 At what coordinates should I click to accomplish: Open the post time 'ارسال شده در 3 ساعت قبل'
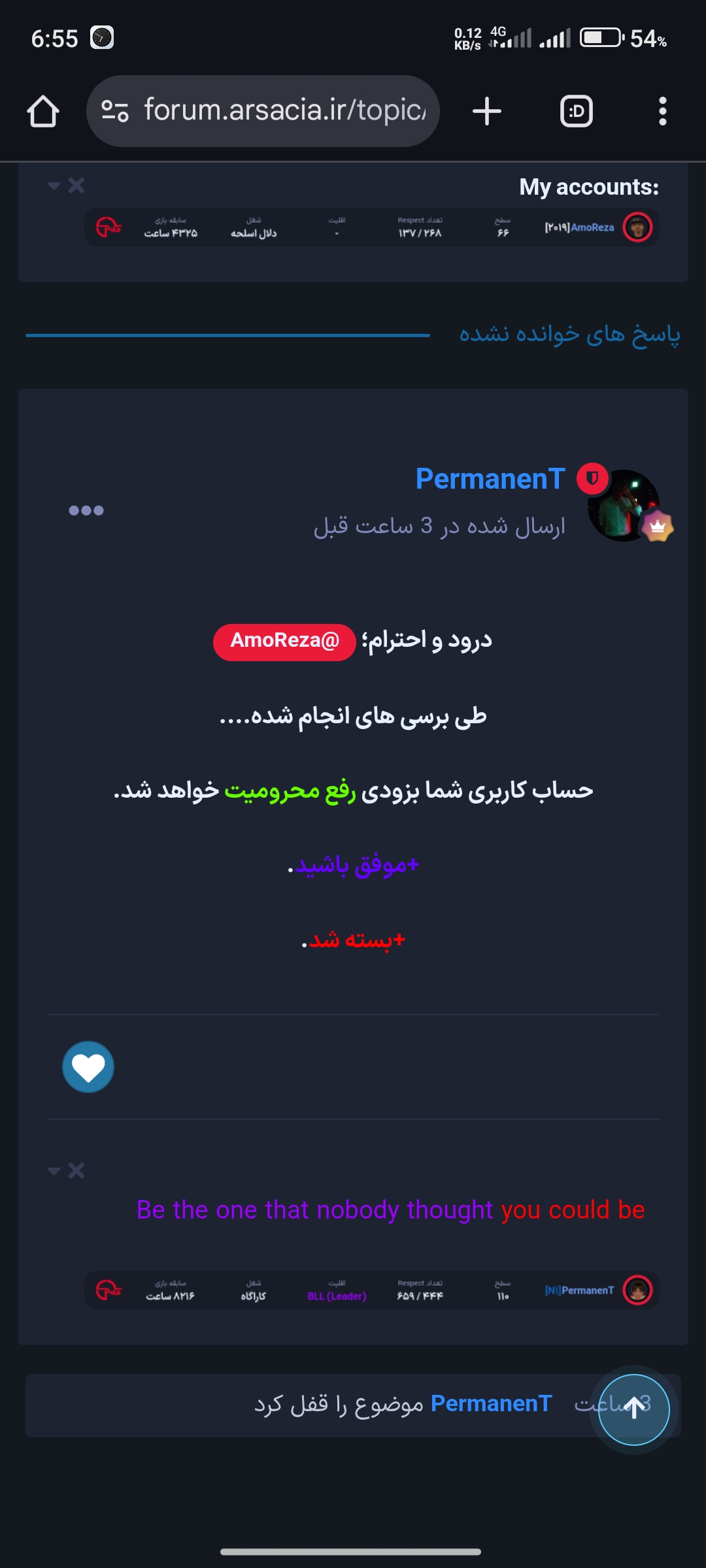pos(439,526)
